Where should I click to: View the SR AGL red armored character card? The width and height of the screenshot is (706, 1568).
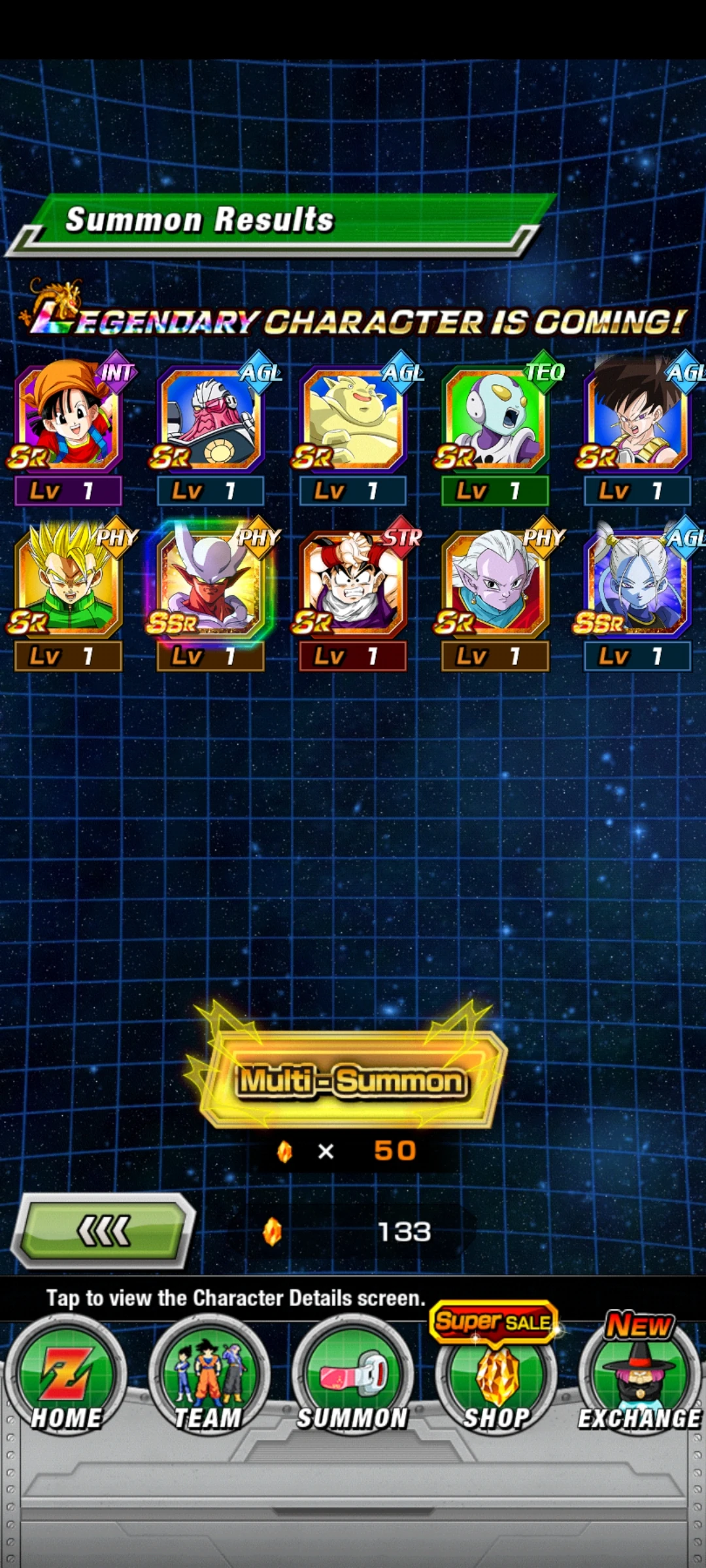pos(210,419)
